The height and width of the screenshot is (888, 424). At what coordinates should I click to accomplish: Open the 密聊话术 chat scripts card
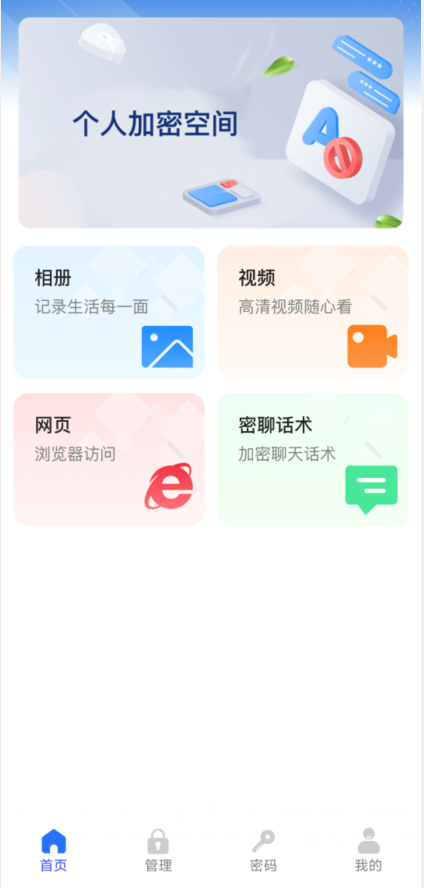tap(312, 459)
